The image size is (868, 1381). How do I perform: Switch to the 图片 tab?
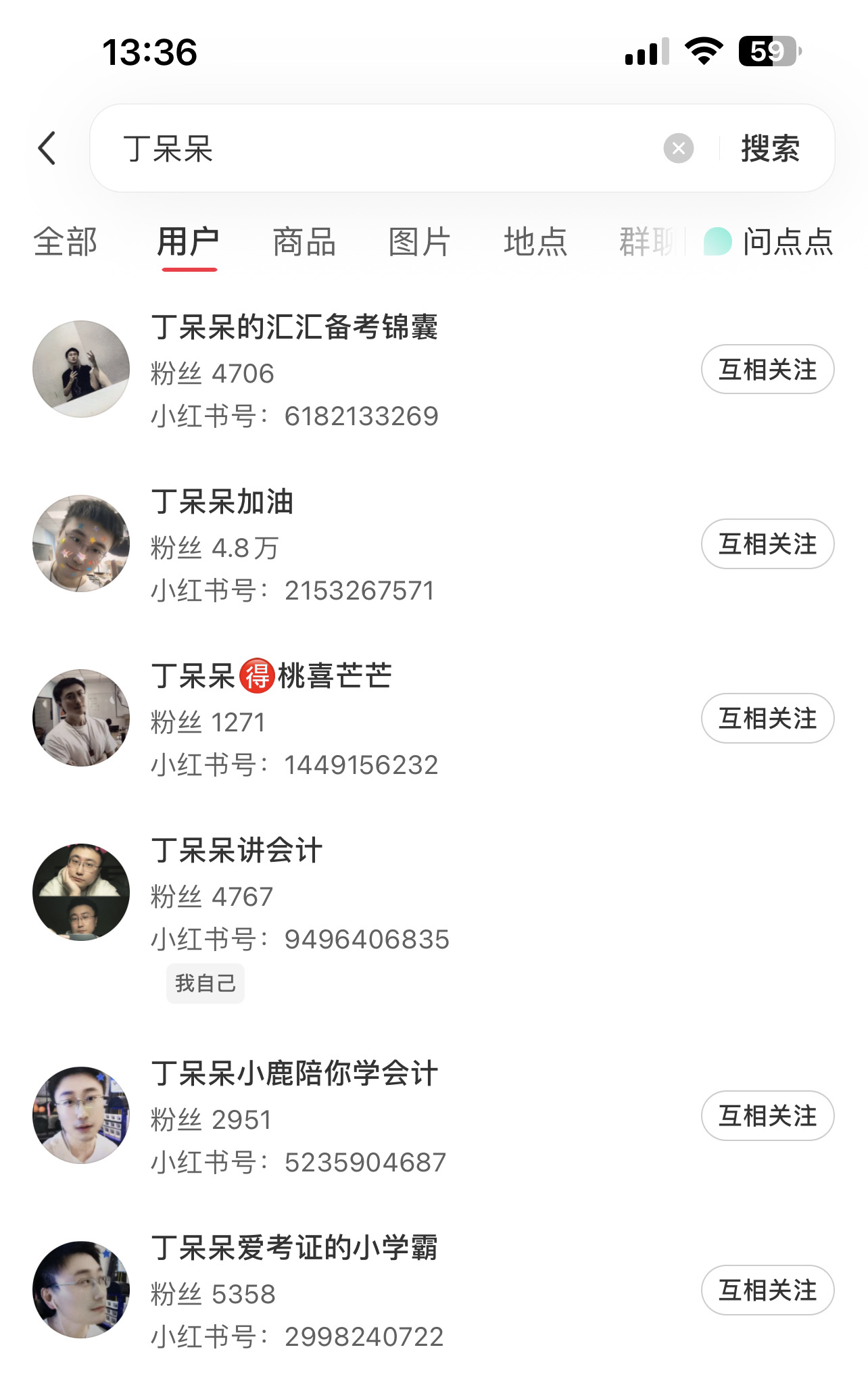tap(420, 242)
